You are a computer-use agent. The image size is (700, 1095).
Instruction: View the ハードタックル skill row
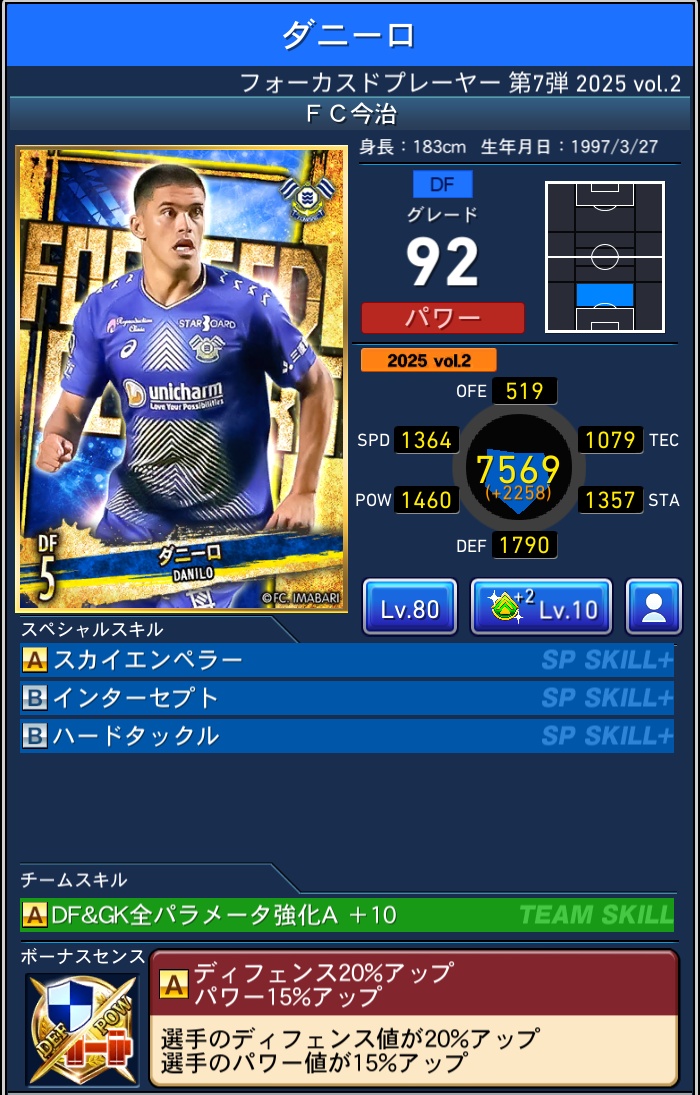[346, 736]
